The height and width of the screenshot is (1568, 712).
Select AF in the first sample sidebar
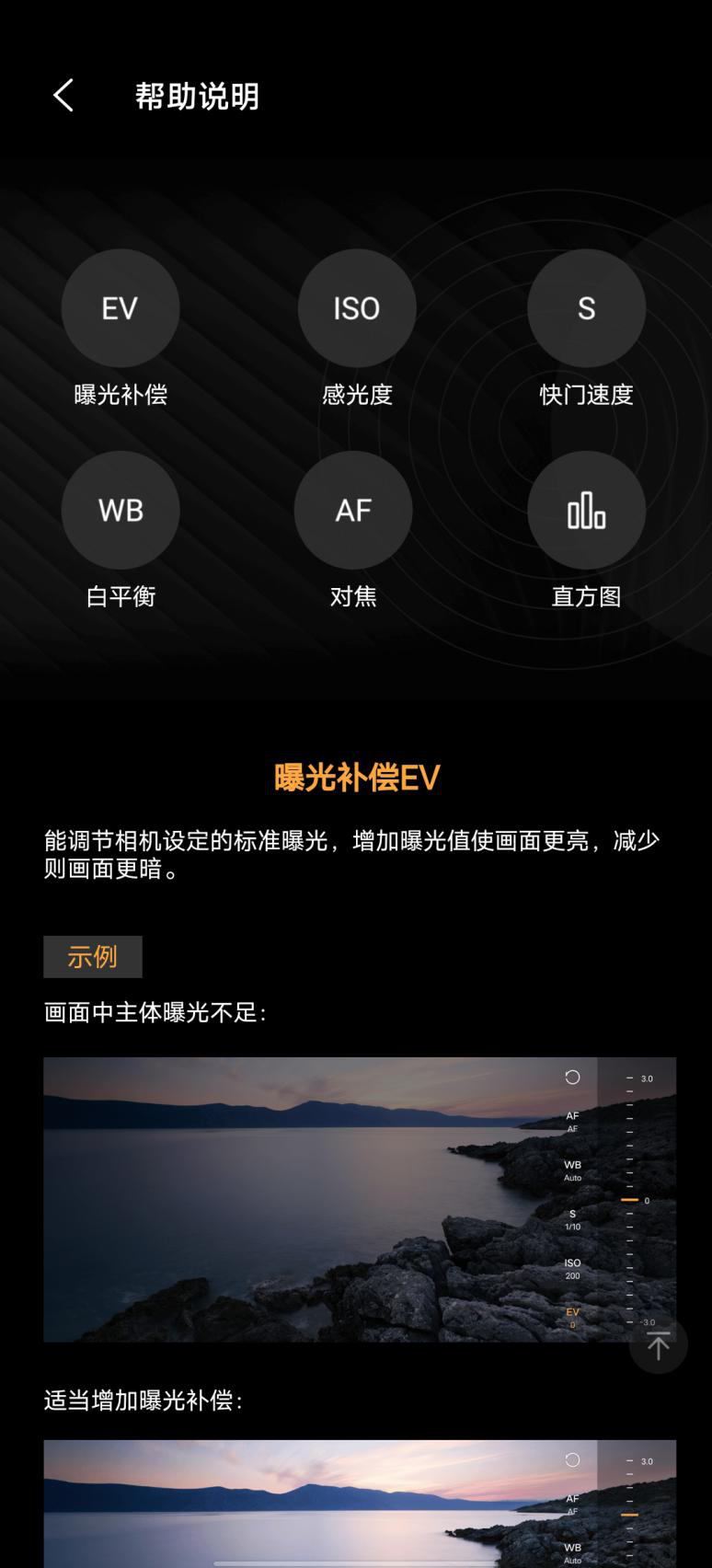pyautogui.click(x=572, y=1120)
